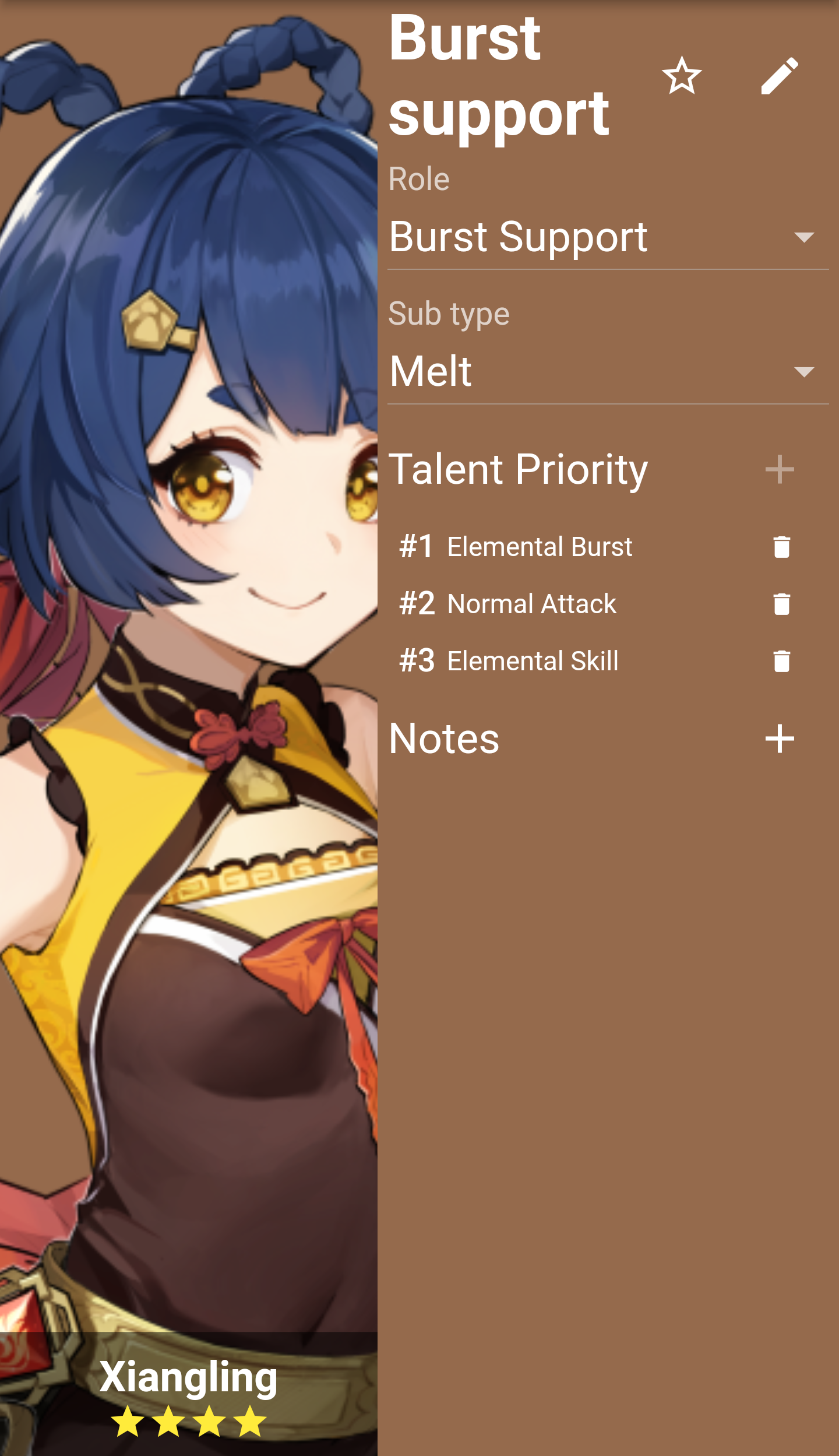Remove Normal Attack from talent priority
Viewport: 839px width, 1456px height.
781,604
